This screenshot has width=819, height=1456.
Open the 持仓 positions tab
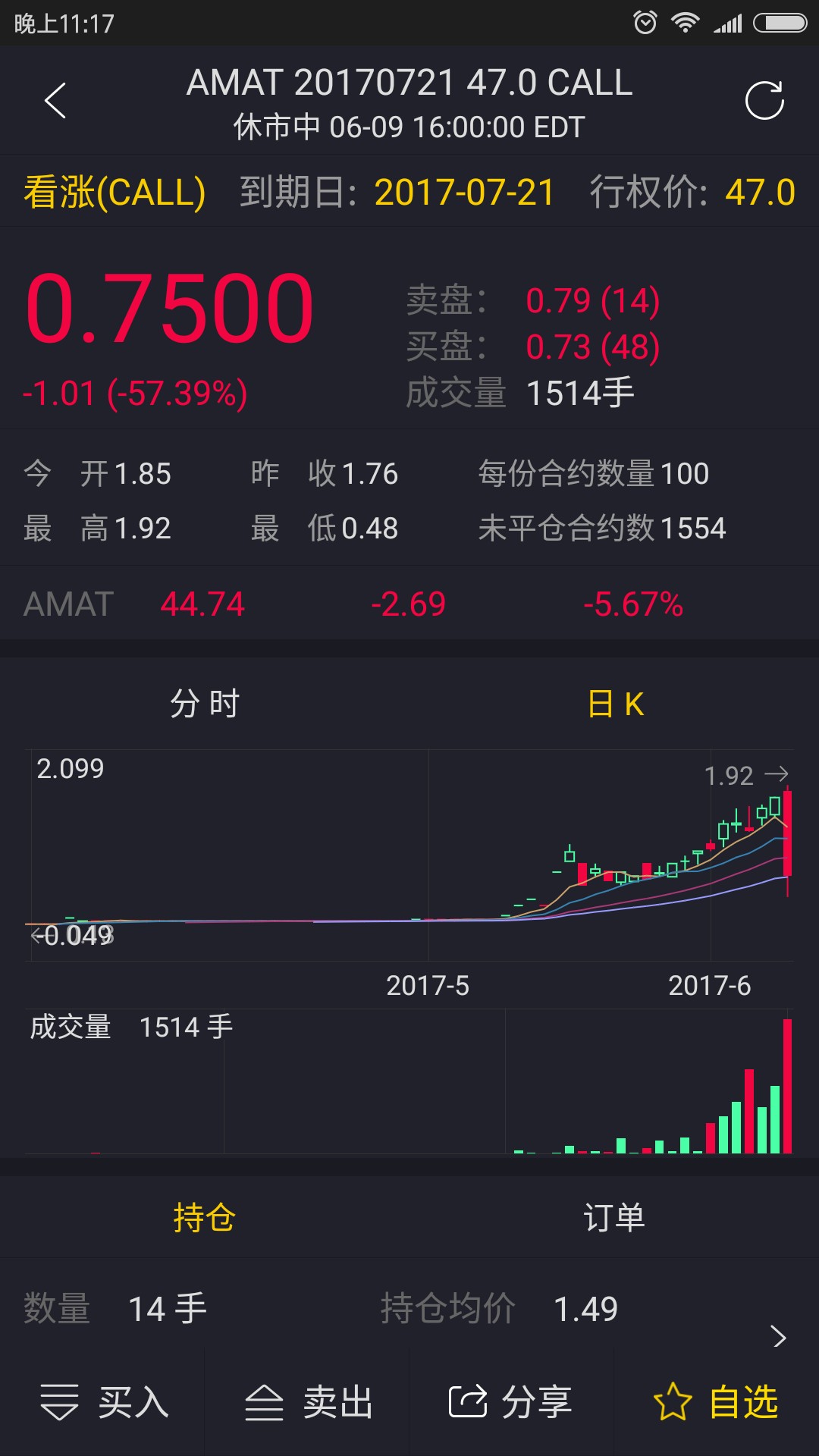pyautogui.click(x=204, y=1217)
